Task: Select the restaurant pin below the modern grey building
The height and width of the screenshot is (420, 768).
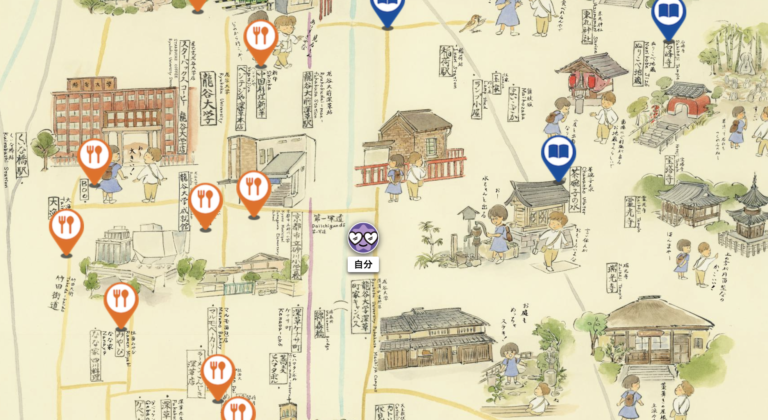Action: pos(121,301)
